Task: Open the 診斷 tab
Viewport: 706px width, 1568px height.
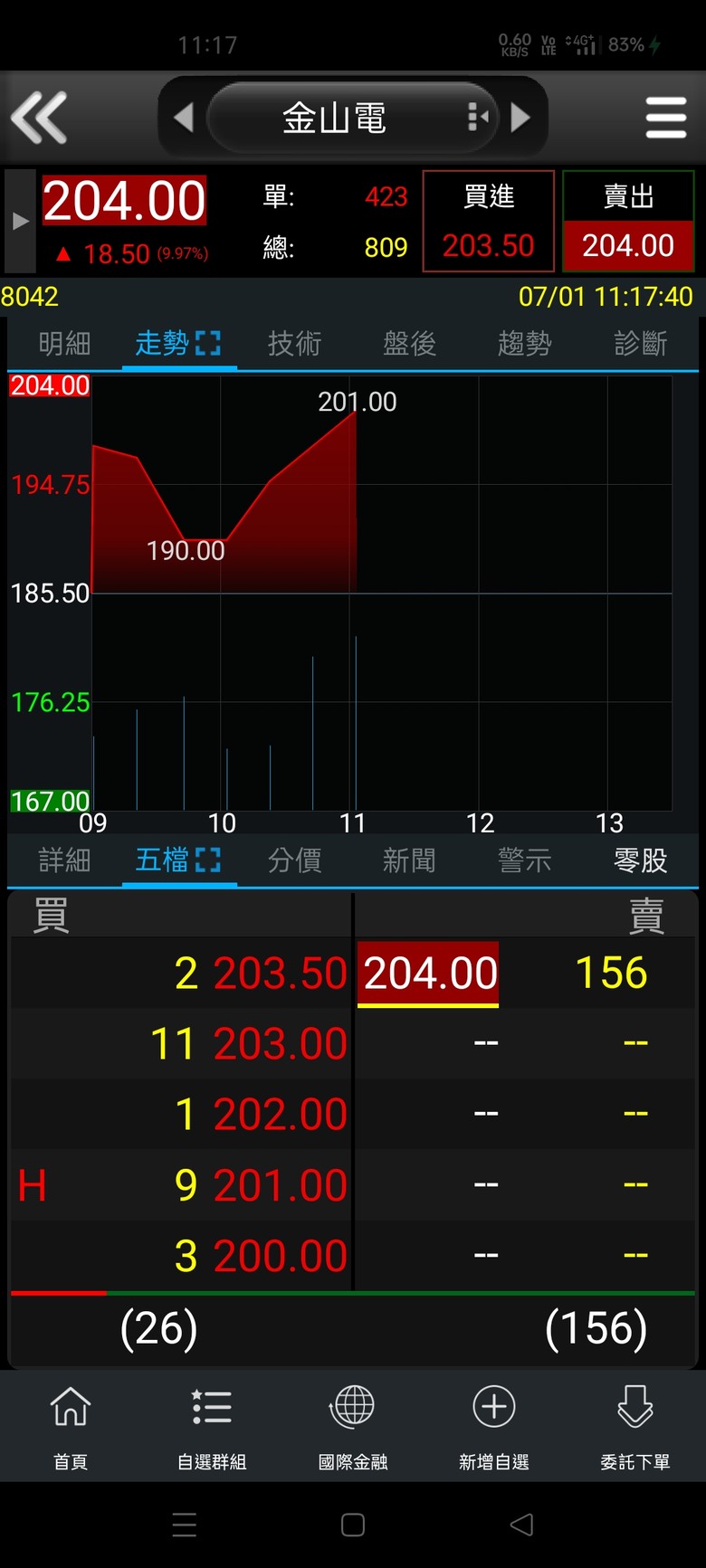Action: (640, 344)
